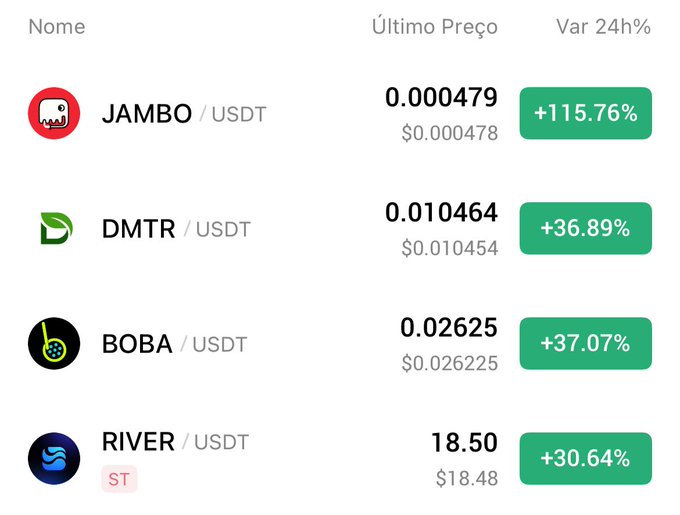This screenshot has height=515, width=680.
Task: View the RIVER / USDT pair details
Action: 138,442
